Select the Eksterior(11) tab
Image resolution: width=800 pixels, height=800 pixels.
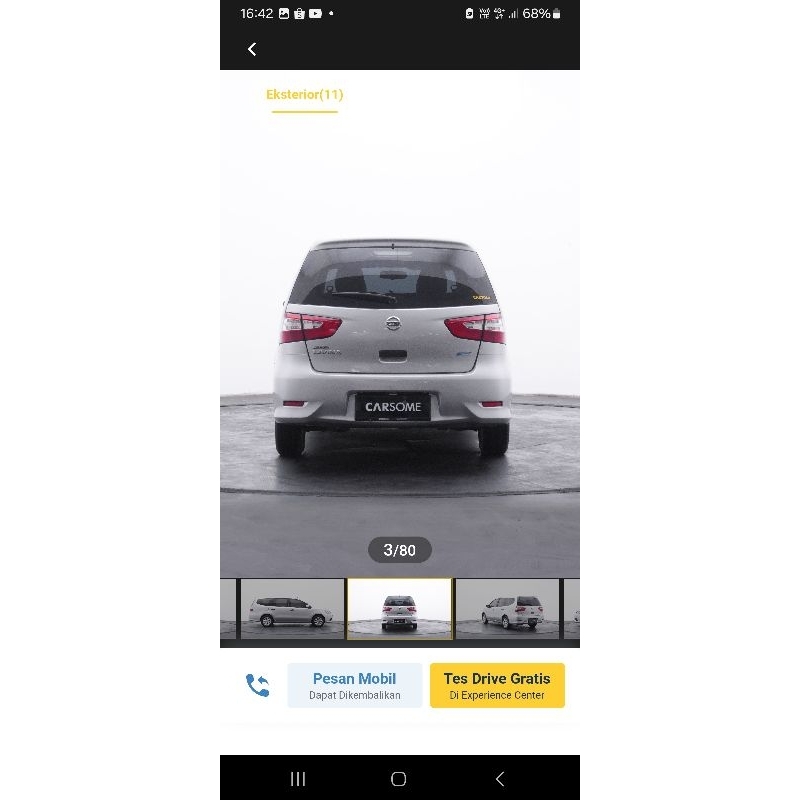(x=304, y=95)
